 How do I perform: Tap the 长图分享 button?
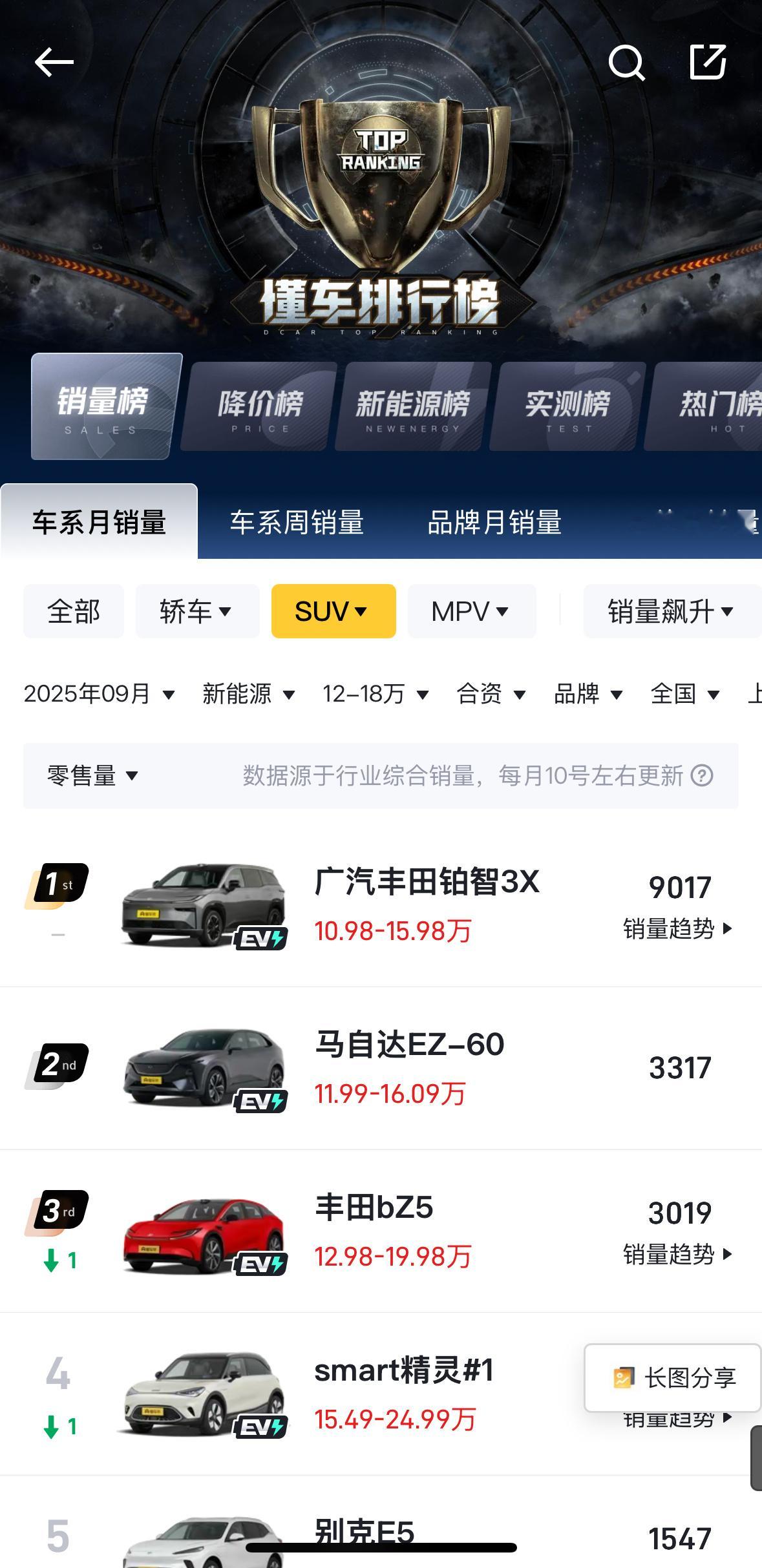tap(673, 1378)
